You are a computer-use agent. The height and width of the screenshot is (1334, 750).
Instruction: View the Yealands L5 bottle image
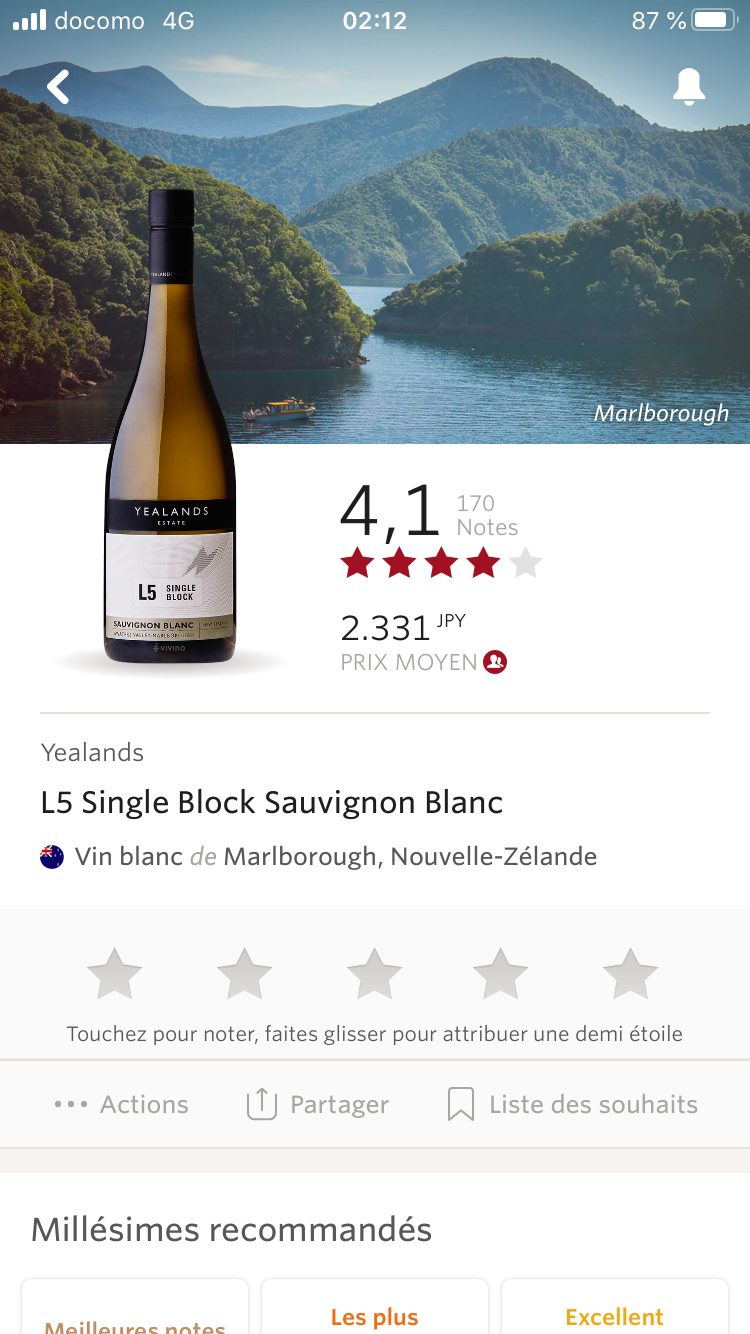point(171,430)
